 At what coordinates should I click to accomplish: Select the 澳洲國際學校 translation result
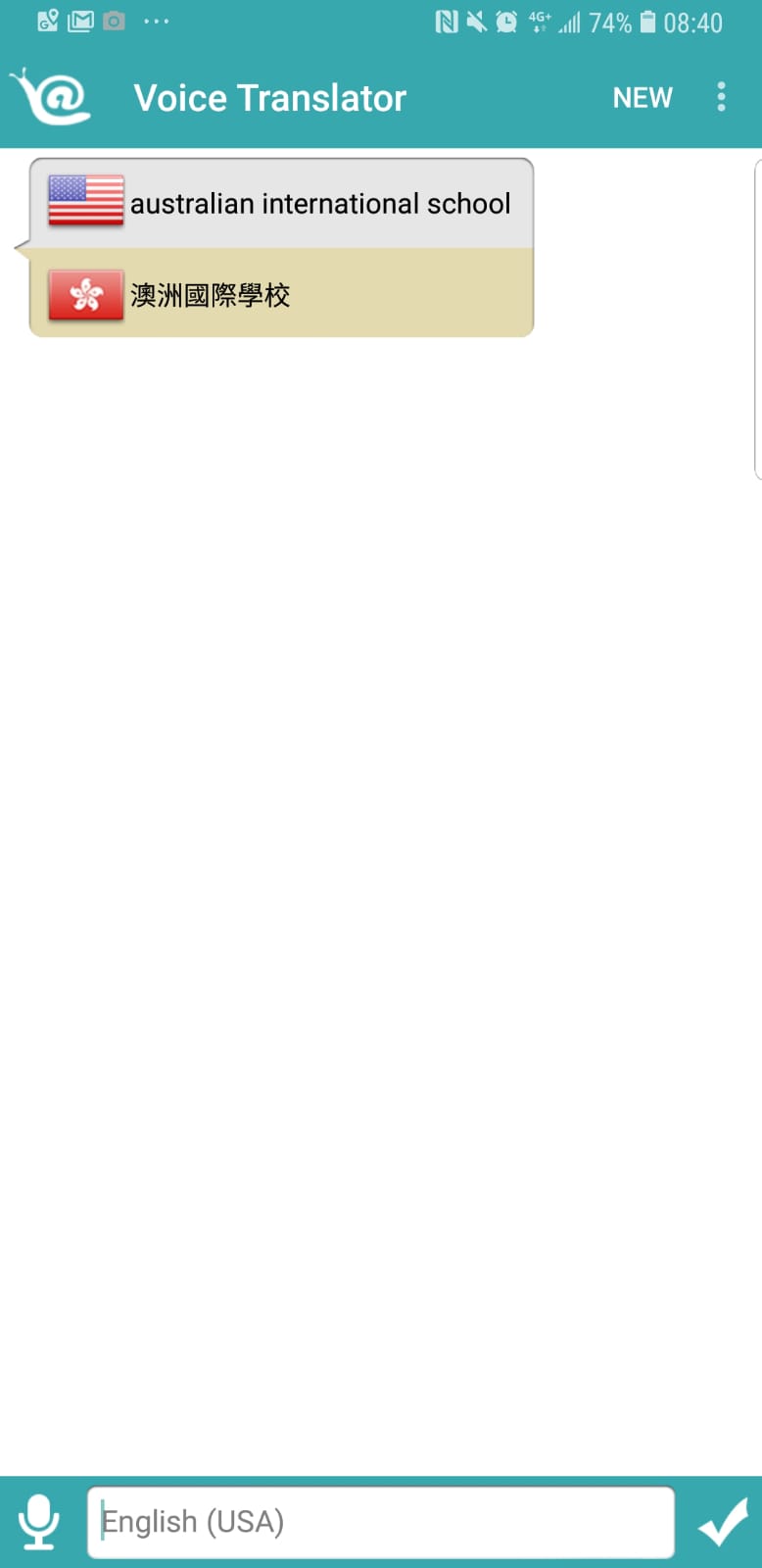pyautogui.click(x=211, y=295)
